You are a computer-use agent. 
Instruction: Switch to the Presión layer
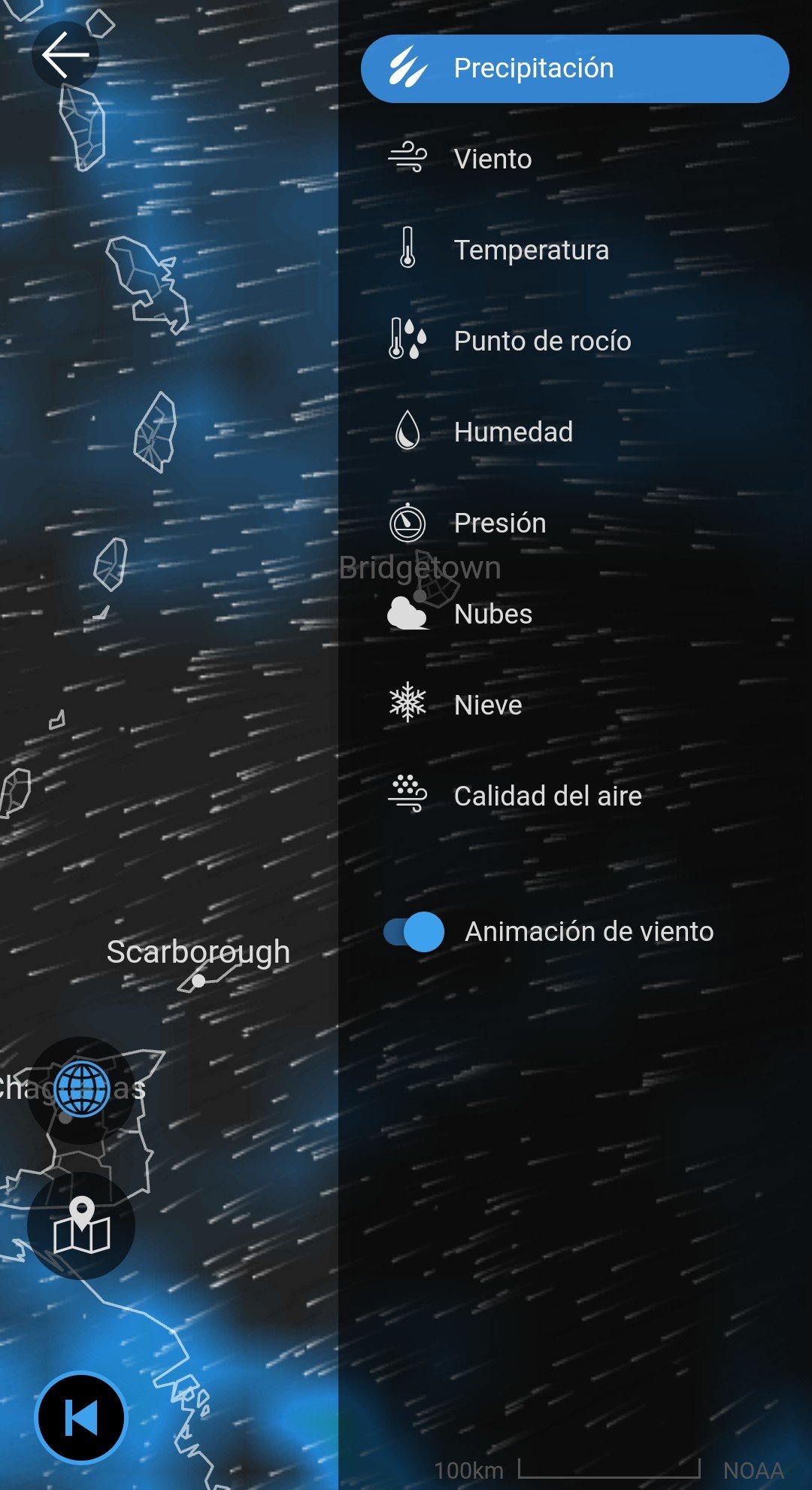pyautogui.click(x=575, y=523)
